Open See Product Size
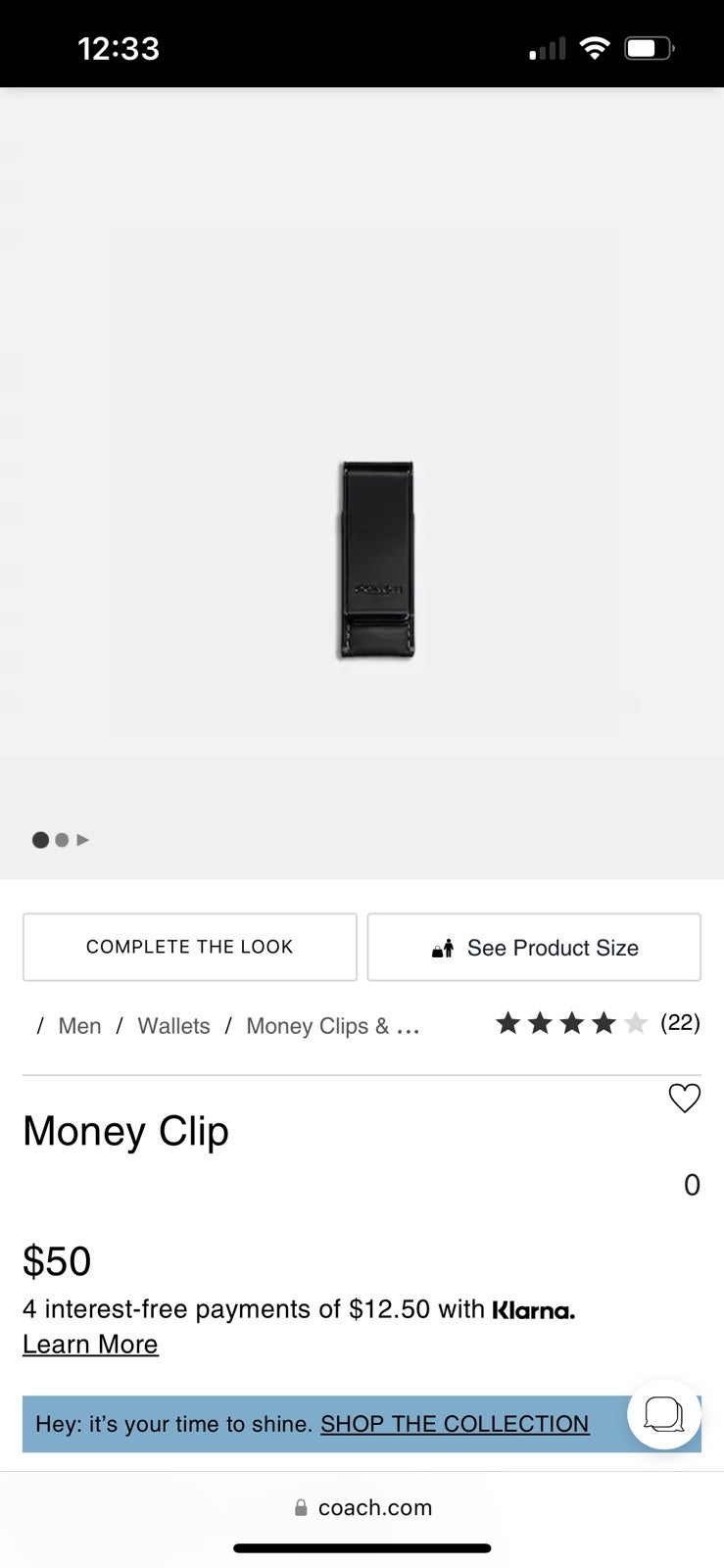724x1568 pixels. (534, 947)
